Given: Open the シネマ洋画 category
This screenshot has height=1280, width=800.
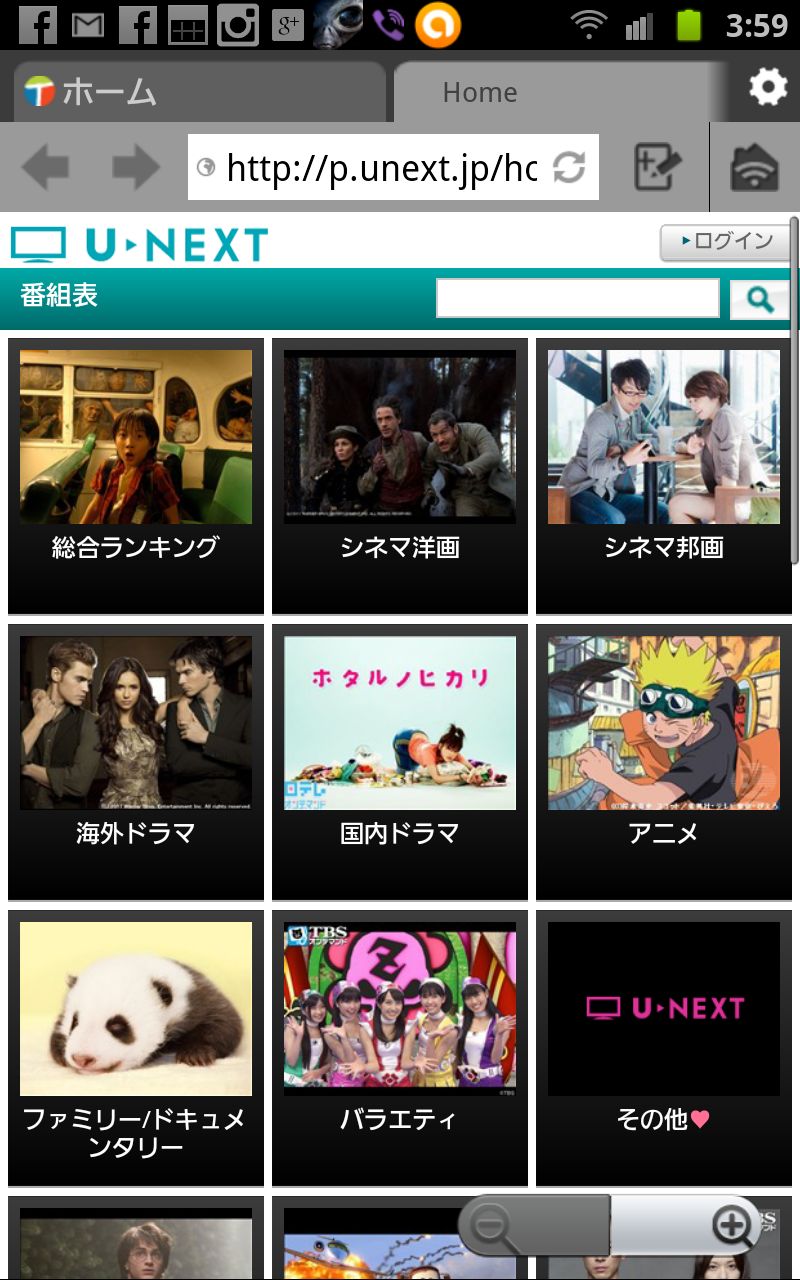Looking at the screenshot, I should click(400, 475).
